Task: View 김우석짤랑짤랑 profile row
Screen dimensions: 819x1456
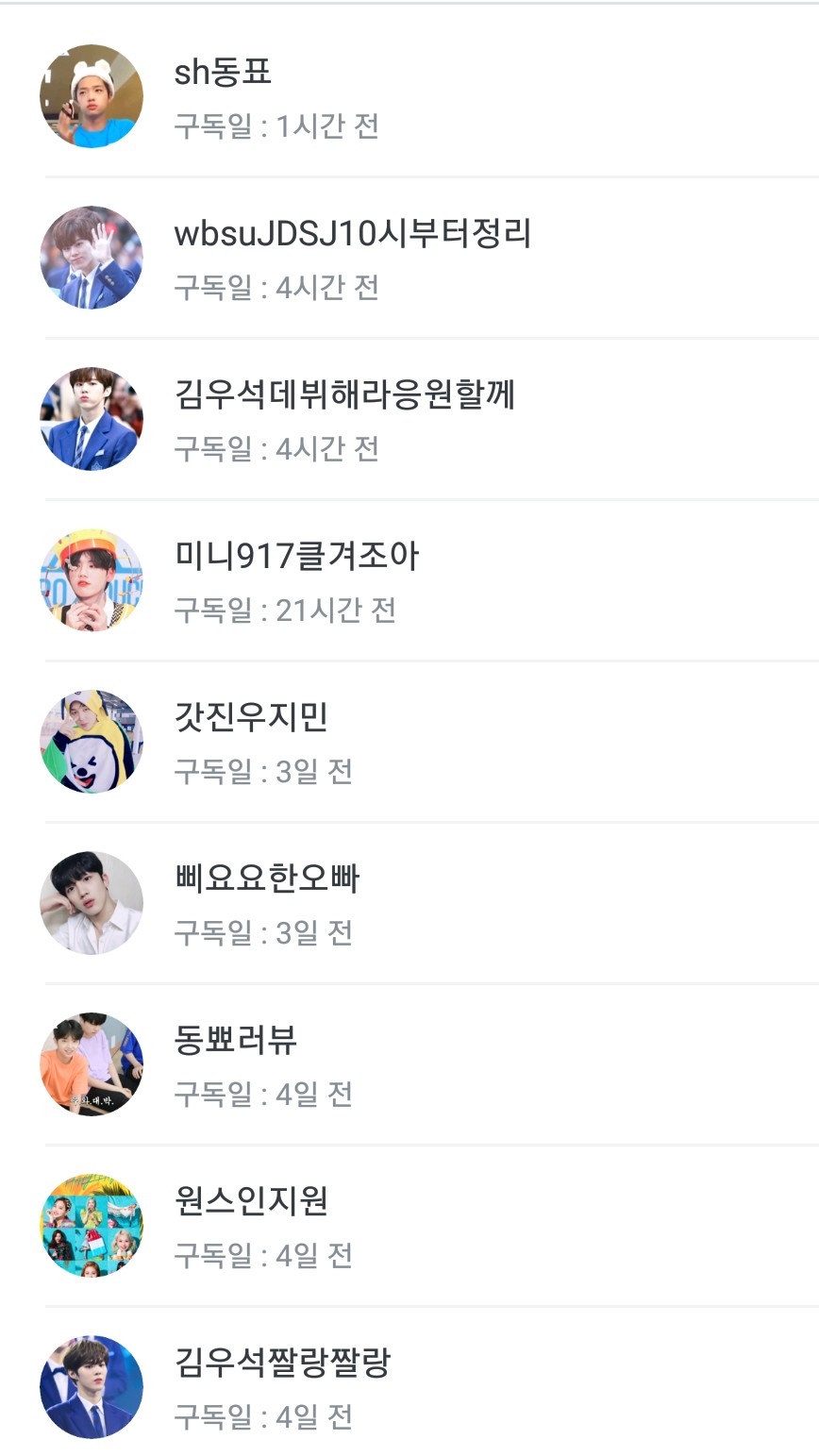Action: click(282, 1363)
